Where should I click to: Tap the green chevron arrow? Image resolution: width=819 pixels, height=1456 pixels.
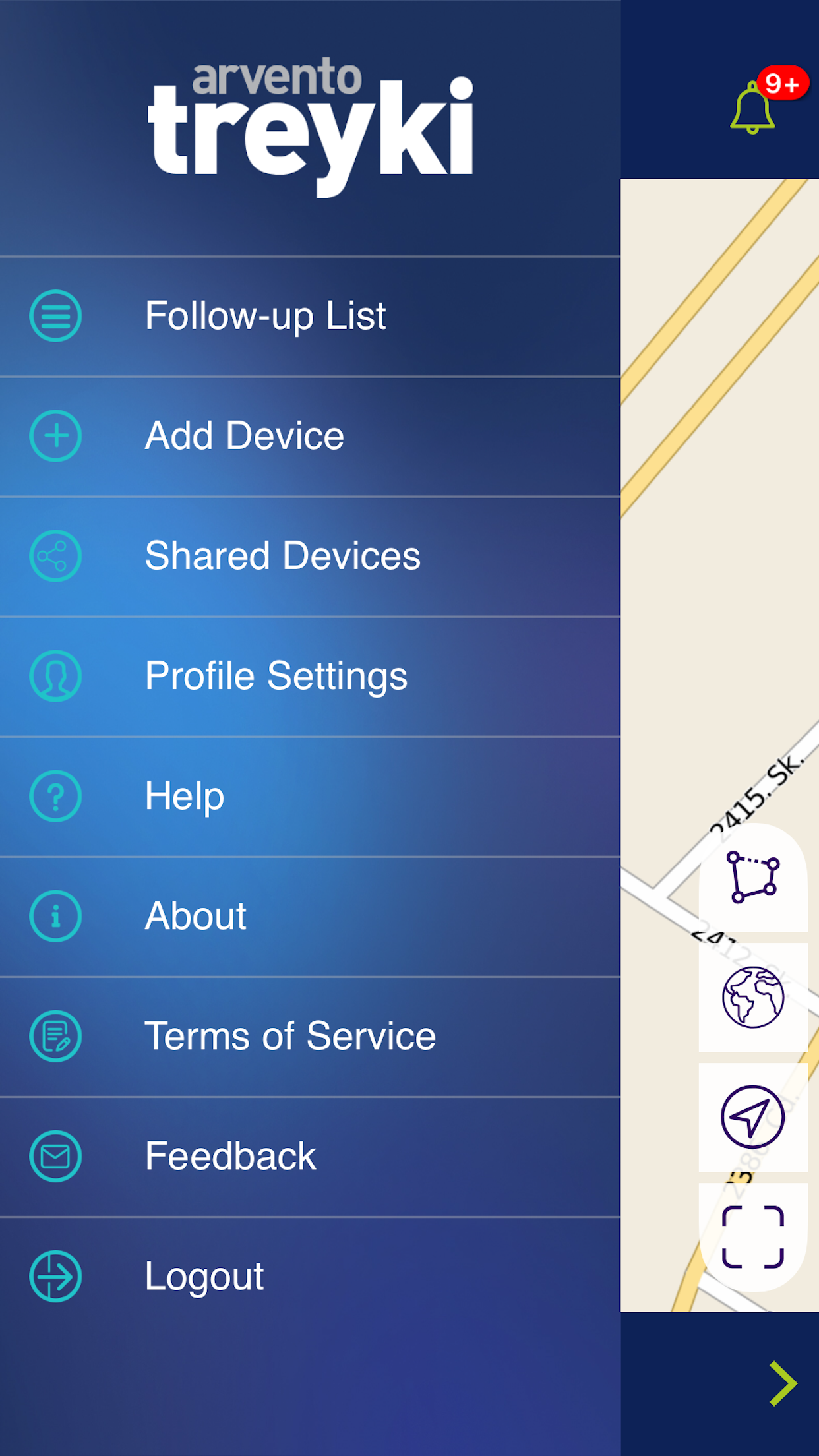pyautogui.click(x=783, y=1383)
